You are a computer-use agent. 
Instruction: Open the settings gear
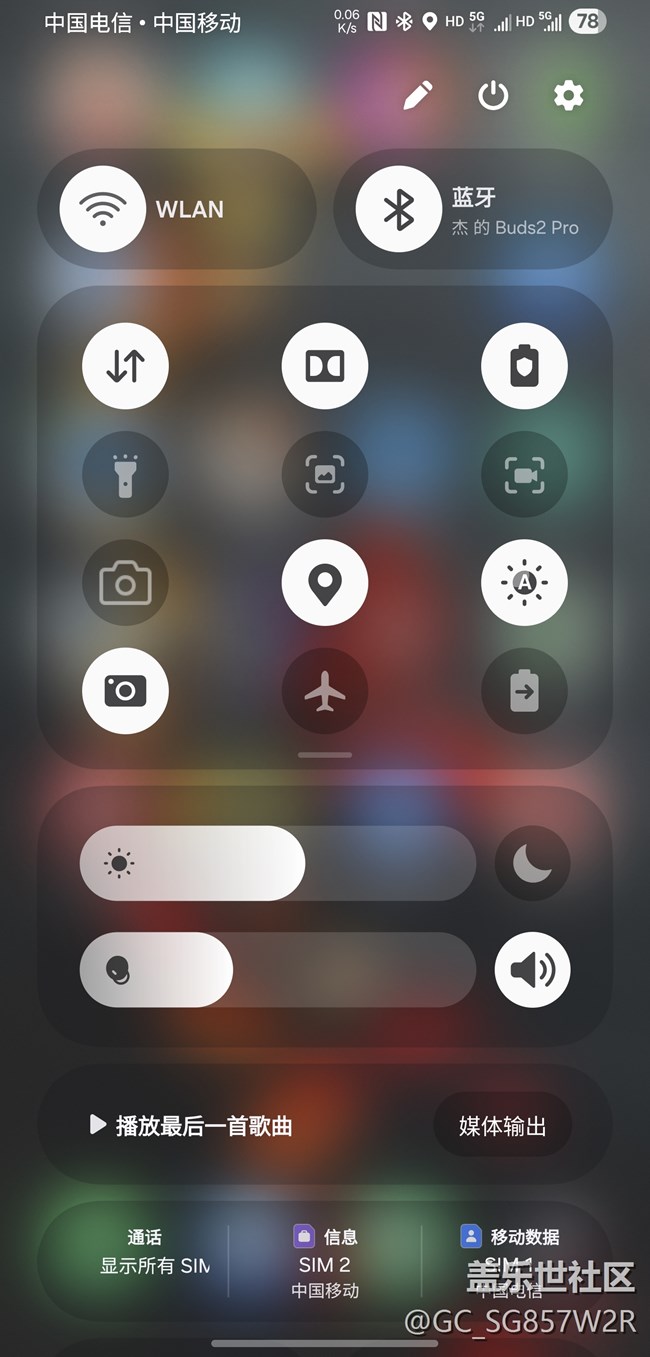[x=568, y=96]
